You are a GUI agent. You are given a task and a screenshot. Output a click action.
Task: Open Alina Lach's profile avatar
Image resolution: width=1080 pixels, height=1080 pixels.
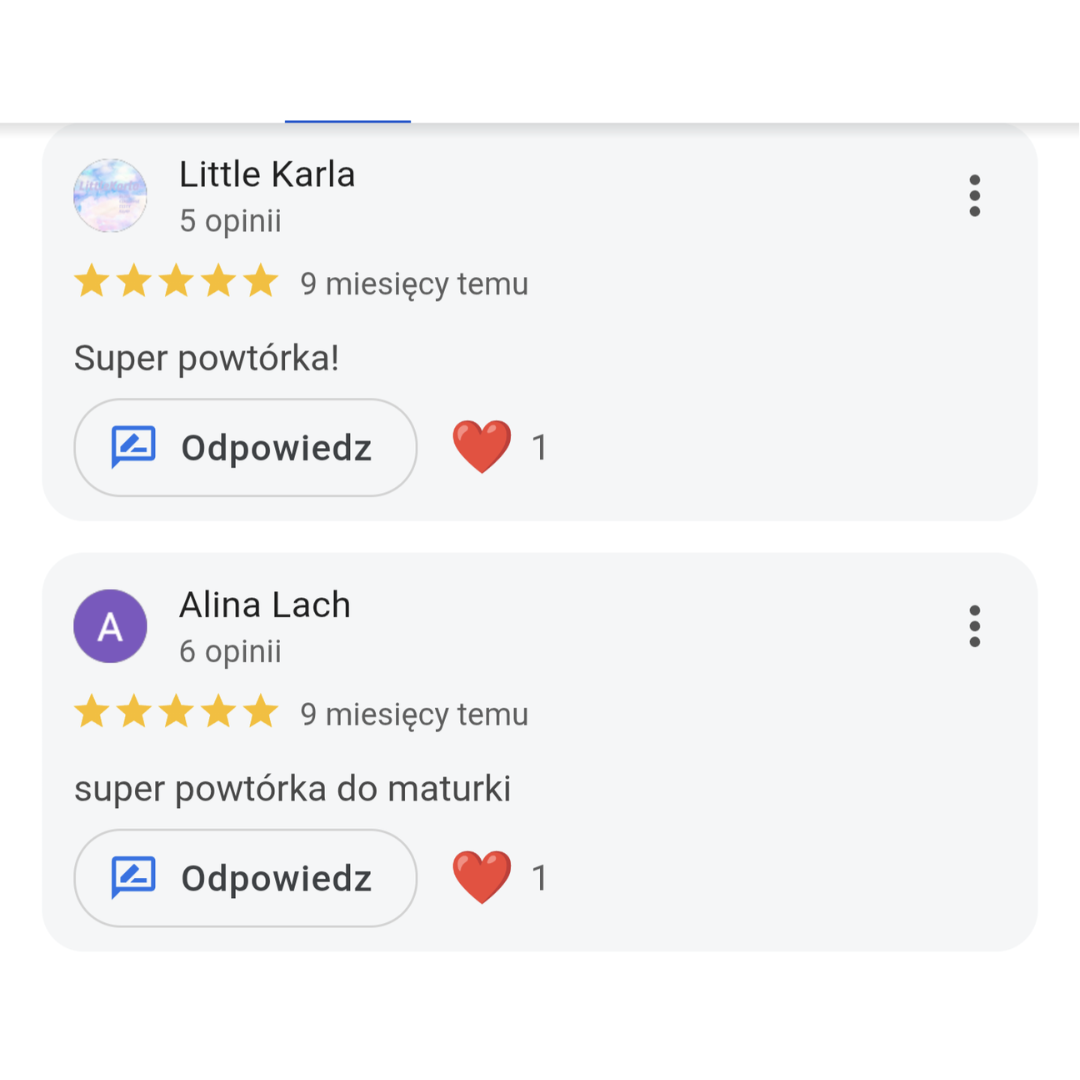(110, 626)
